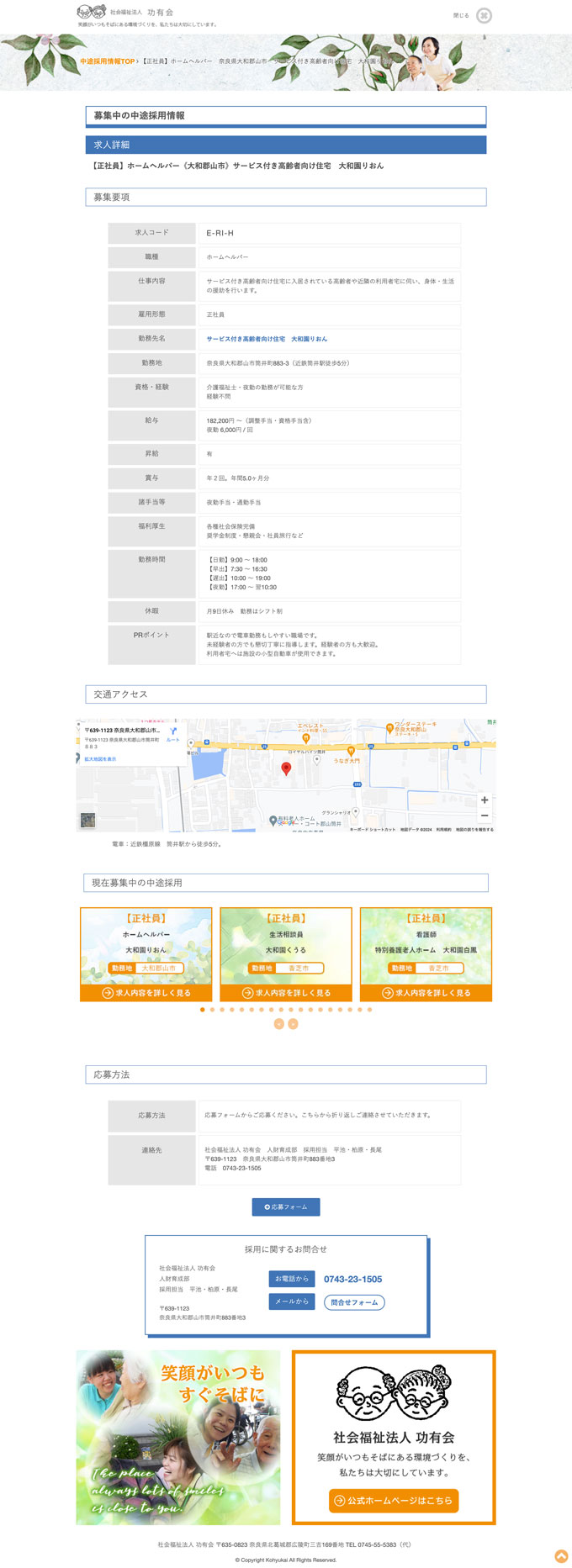Close the page with 閉じる button
The height and width of the screenshot is (1568, 572).
pyautogui.click(x=483, y=15)
